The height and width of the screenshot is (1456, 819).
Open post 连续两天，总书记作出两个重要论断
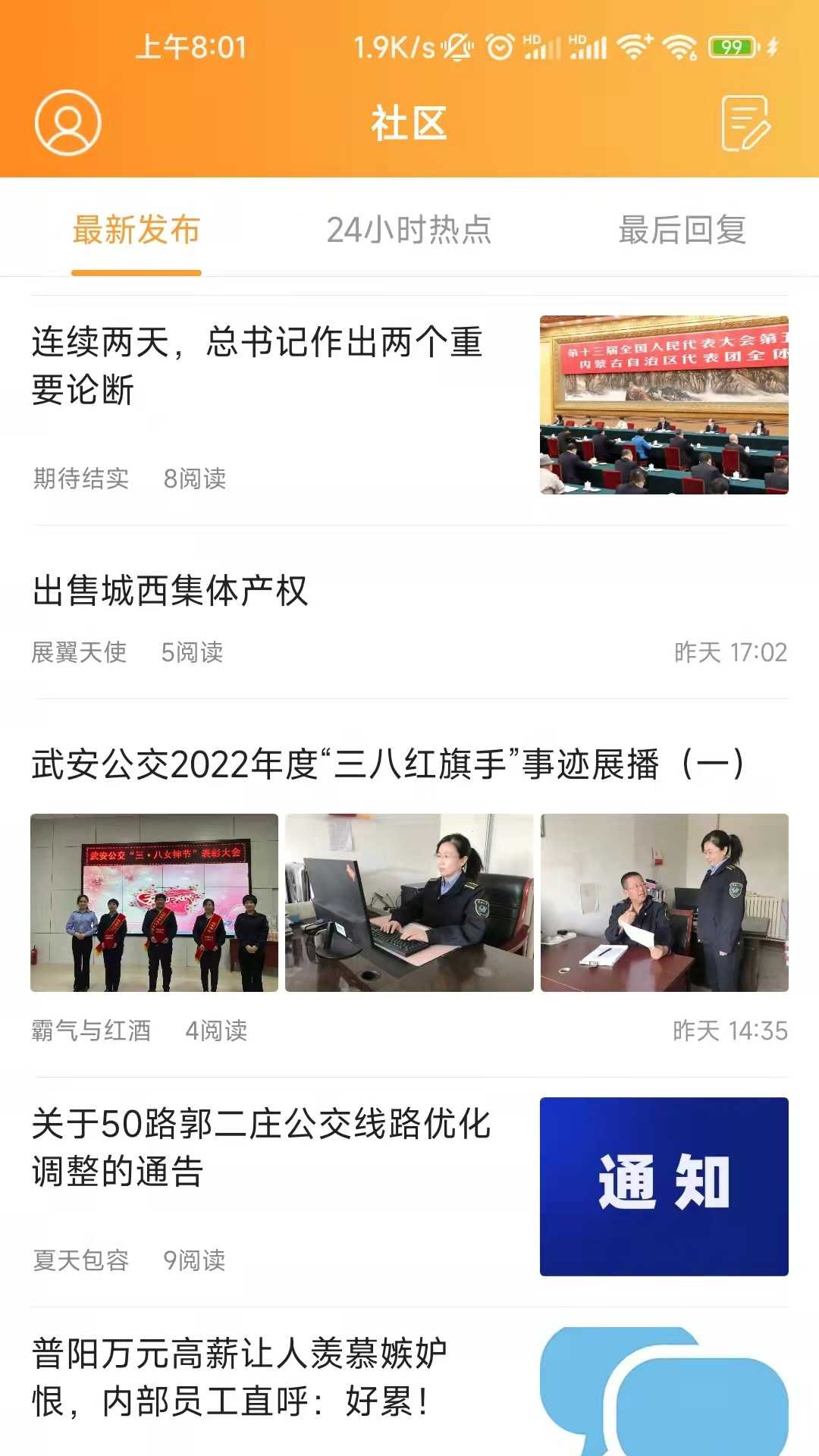click(x=258, y=366)
